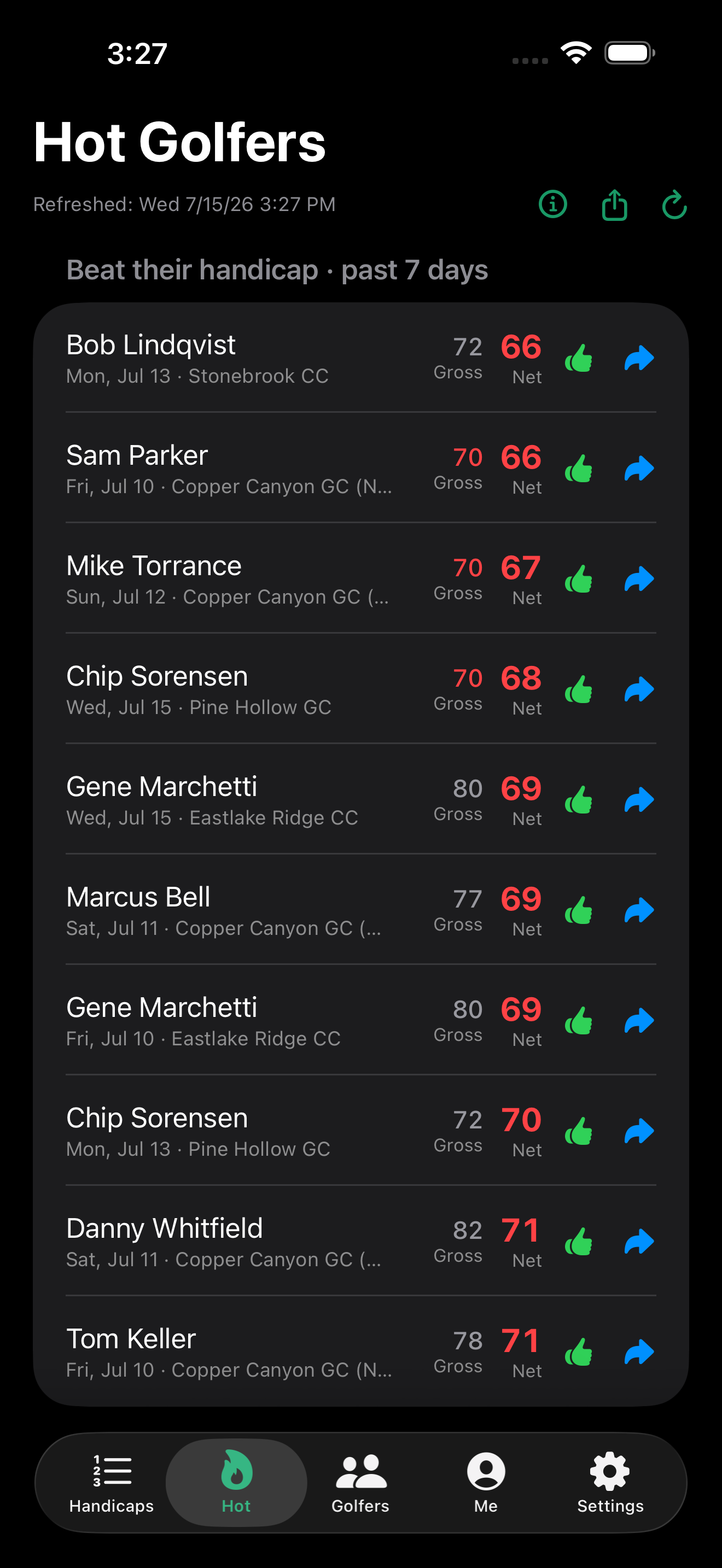Open Chip Sorensen's Wed, Jul 15 round

coord(361,689)
